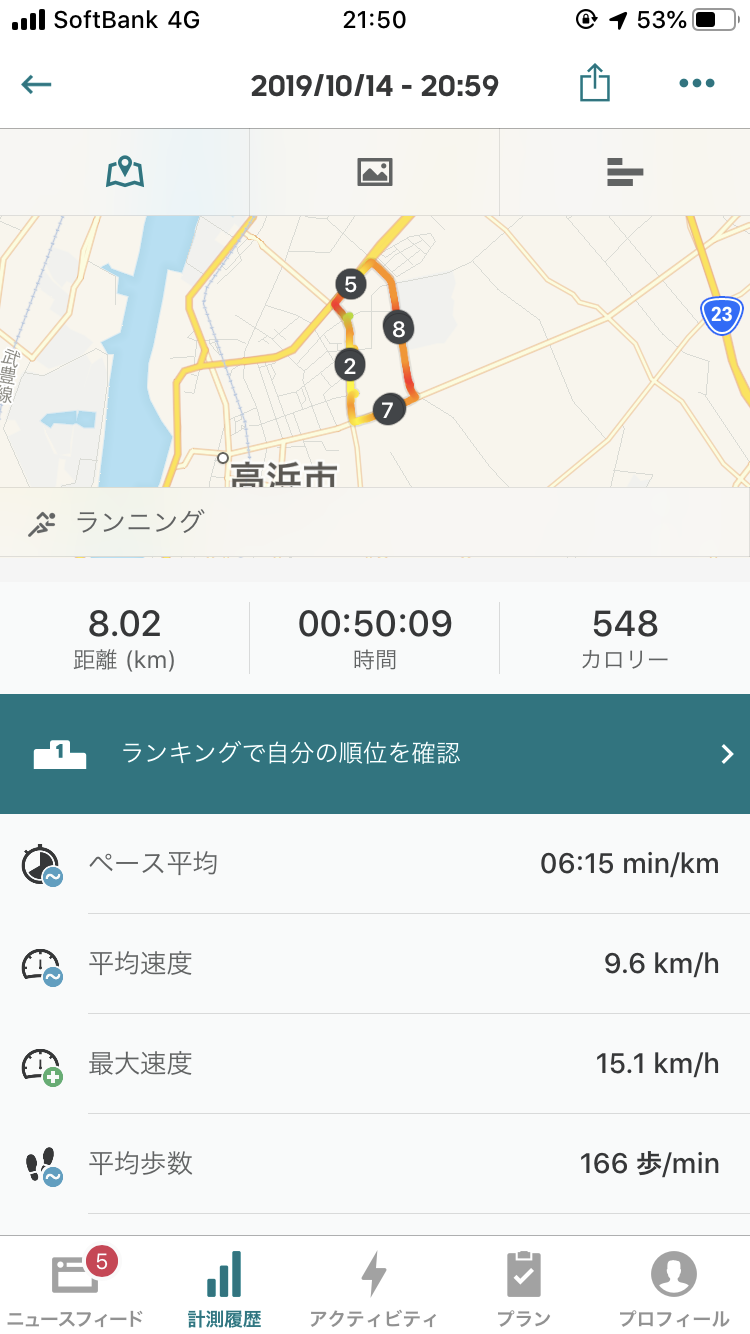Share this running workout
Screen dimensions: 750x1334
(595, 83)
